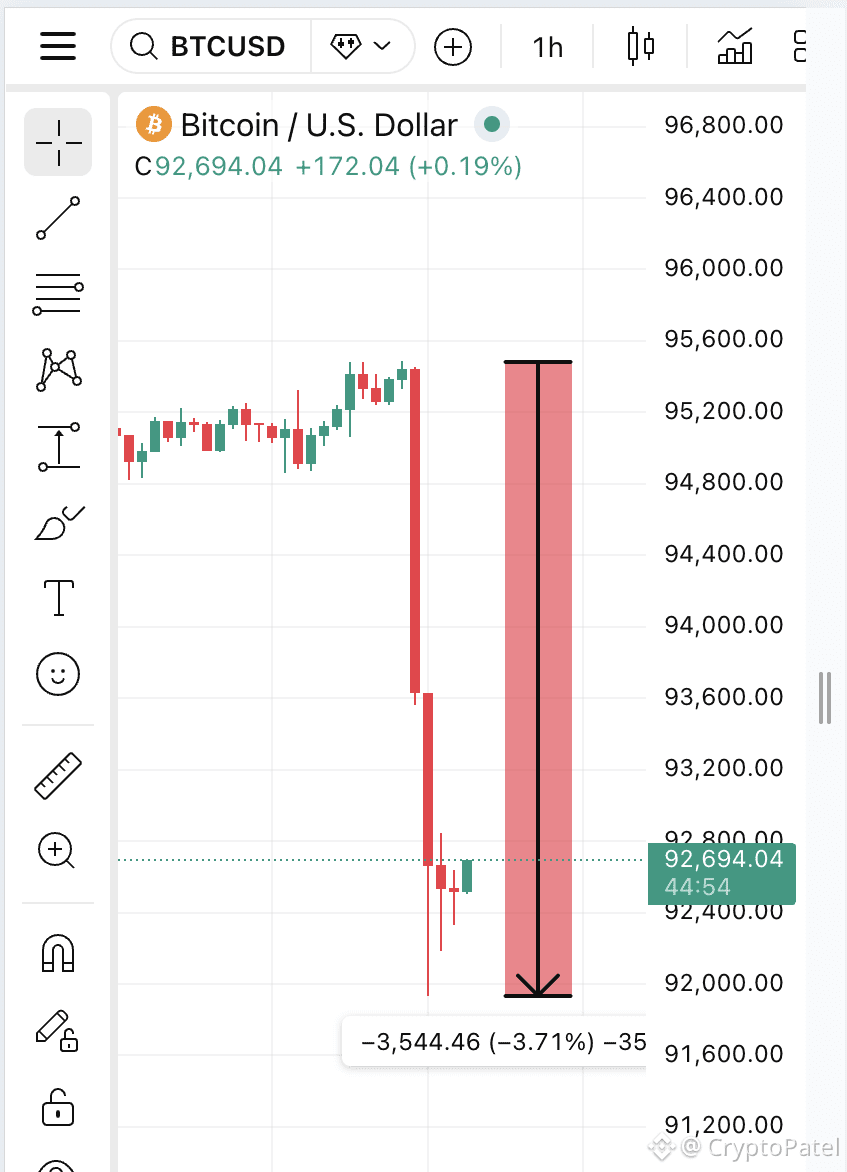Select the zoom-in tool
This screenshot has width=847, height=1172.
tap(57, 851)
